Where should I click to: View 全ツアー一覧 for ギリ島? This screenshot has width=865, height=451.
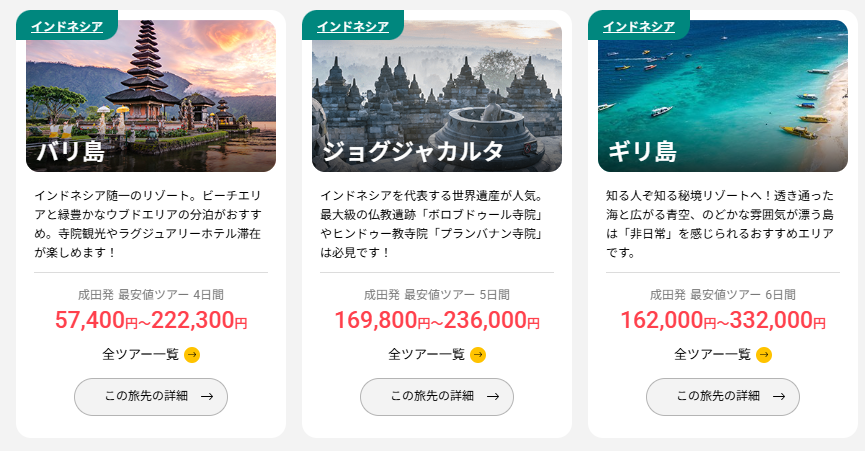(723, 354)
